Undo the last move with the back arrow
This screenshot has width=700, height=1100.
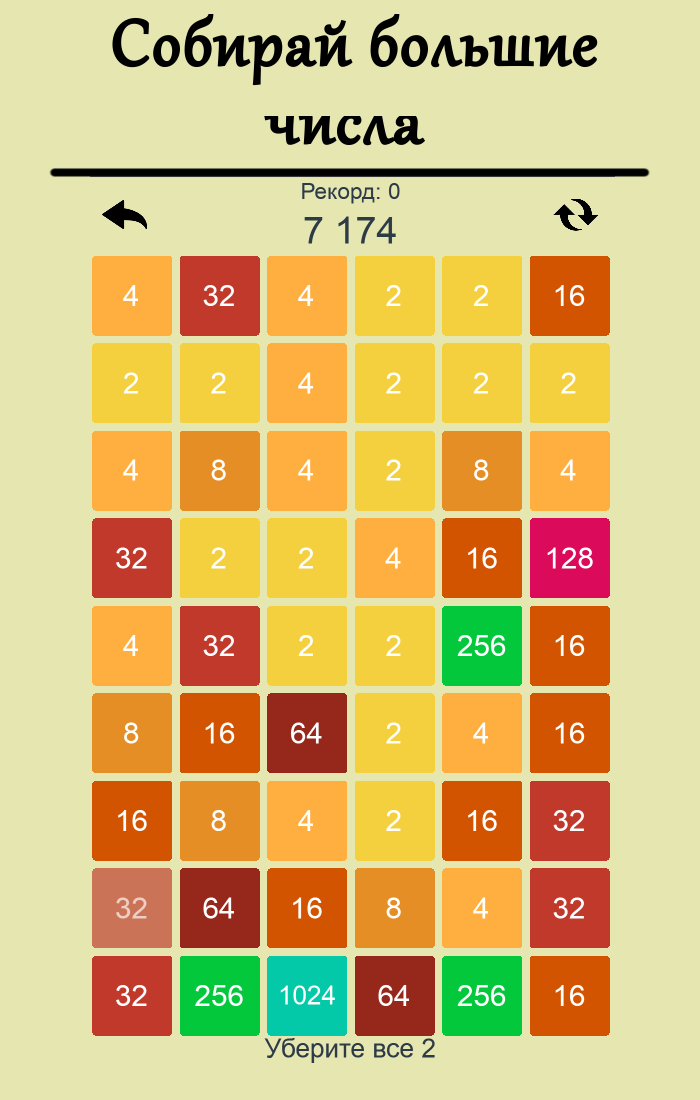point(125,215)
